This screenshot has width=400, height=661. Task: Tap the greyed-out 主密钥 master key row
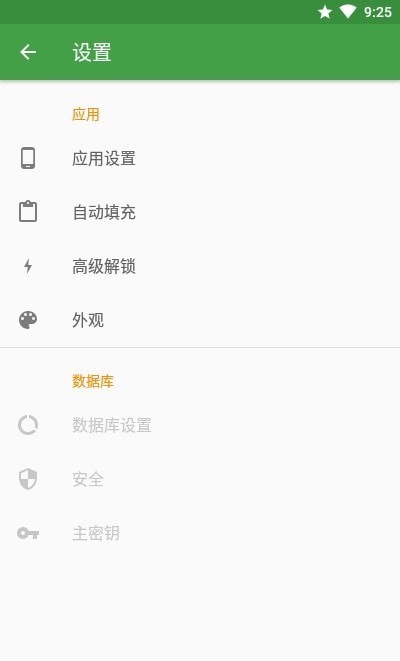(200, 533)
